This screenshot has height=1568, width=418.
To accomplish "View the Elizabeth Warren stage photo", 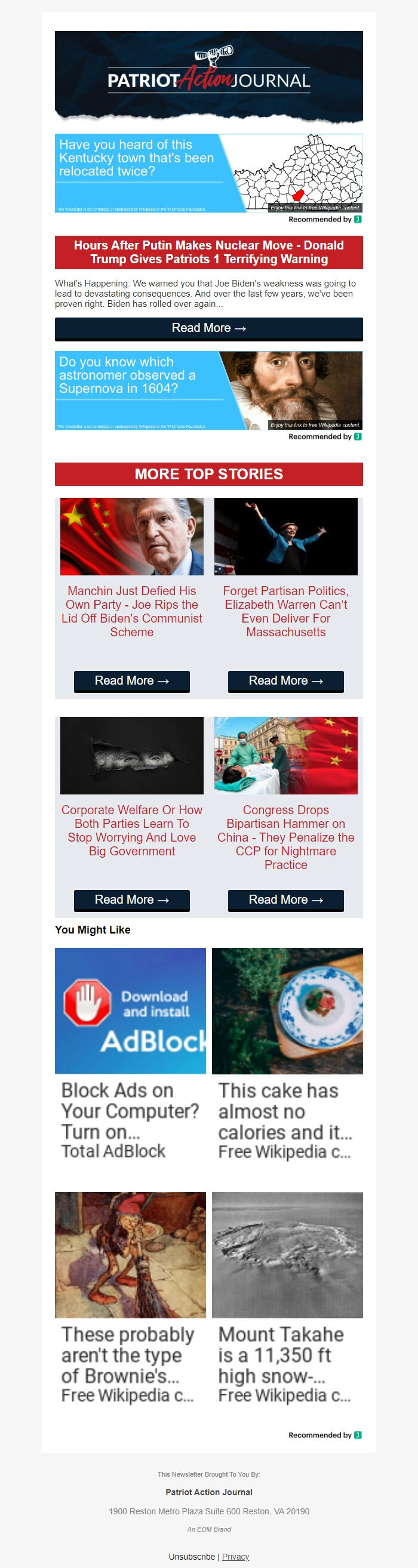I will pyautogui.click(x=286, y=536).
